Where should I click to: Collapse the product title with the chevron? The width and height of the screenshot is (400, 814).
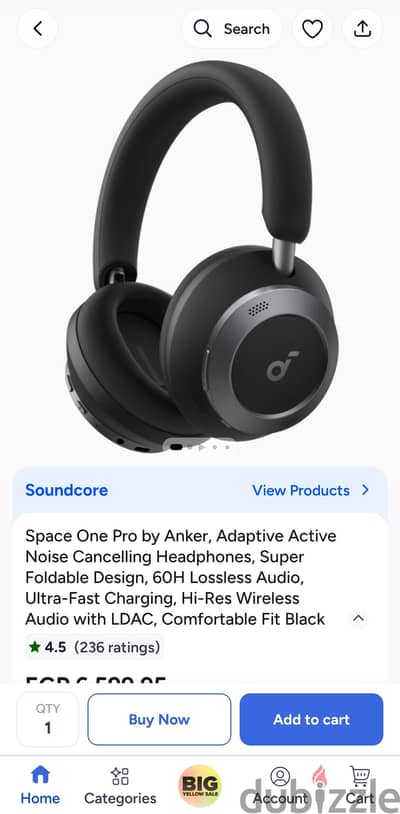358,618
